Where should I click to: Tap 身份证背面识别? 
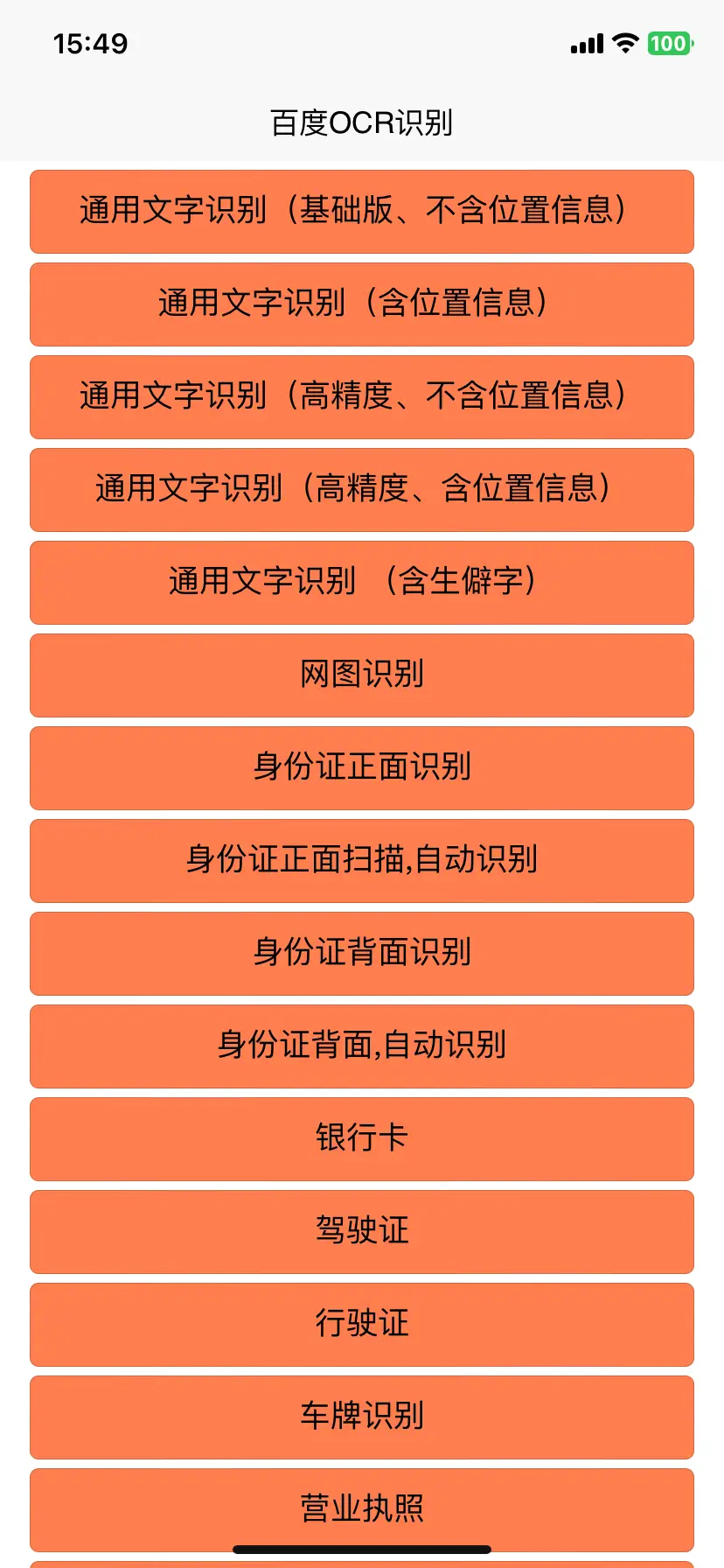coord(362,954)
